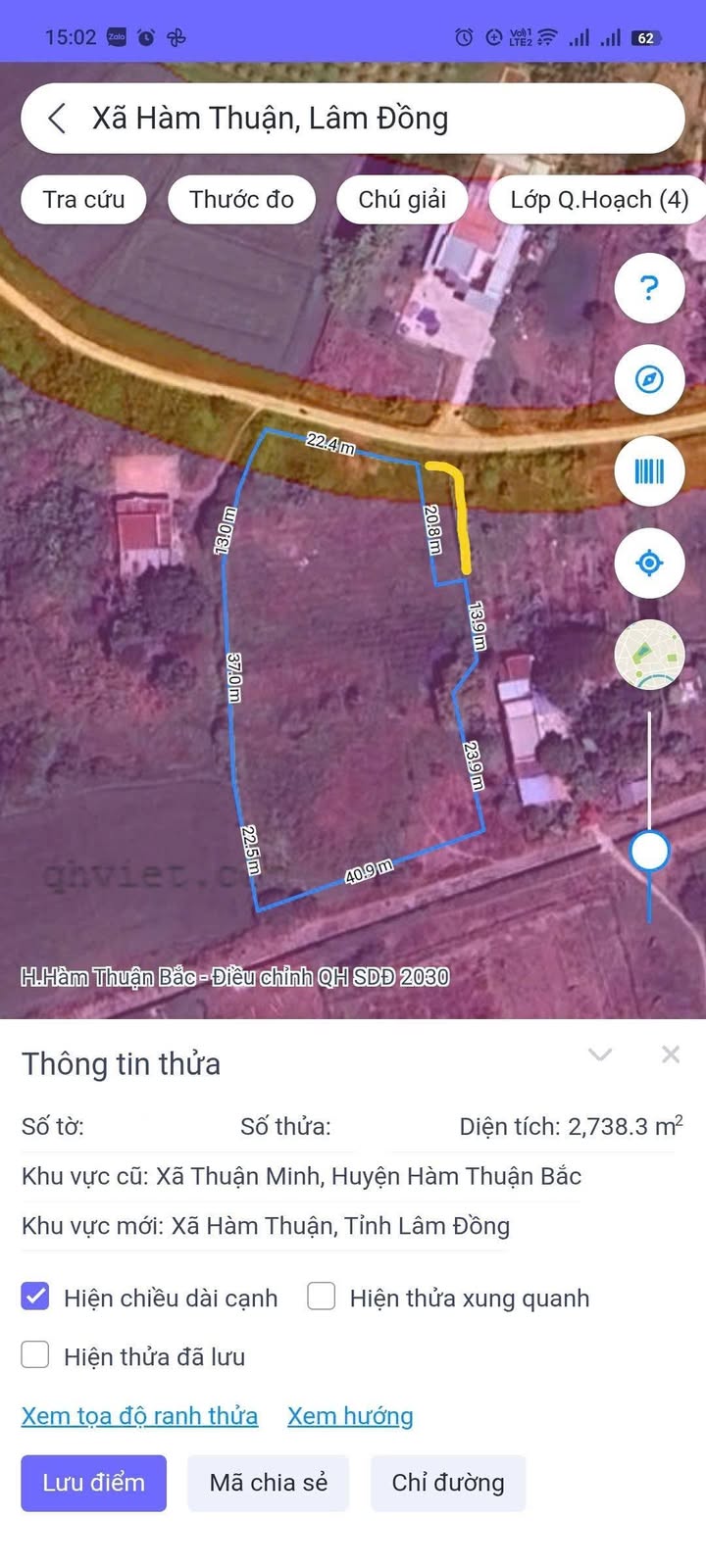Screen dimensions: 706x1568
Task: Switch map type via map thumbnail
Action: [649, 655]
